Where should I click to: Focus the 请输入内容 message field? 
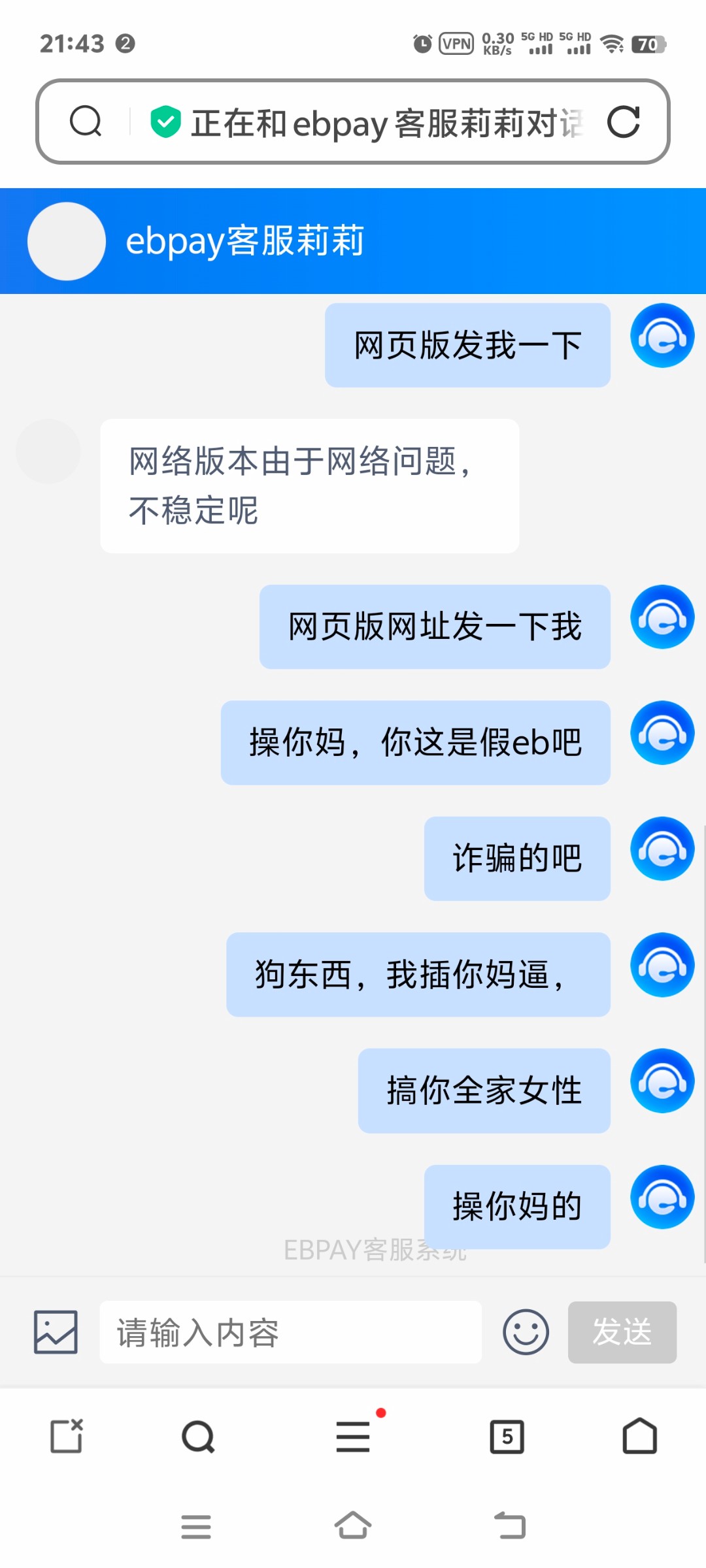pyautogui.click(x=291, y=1332)
